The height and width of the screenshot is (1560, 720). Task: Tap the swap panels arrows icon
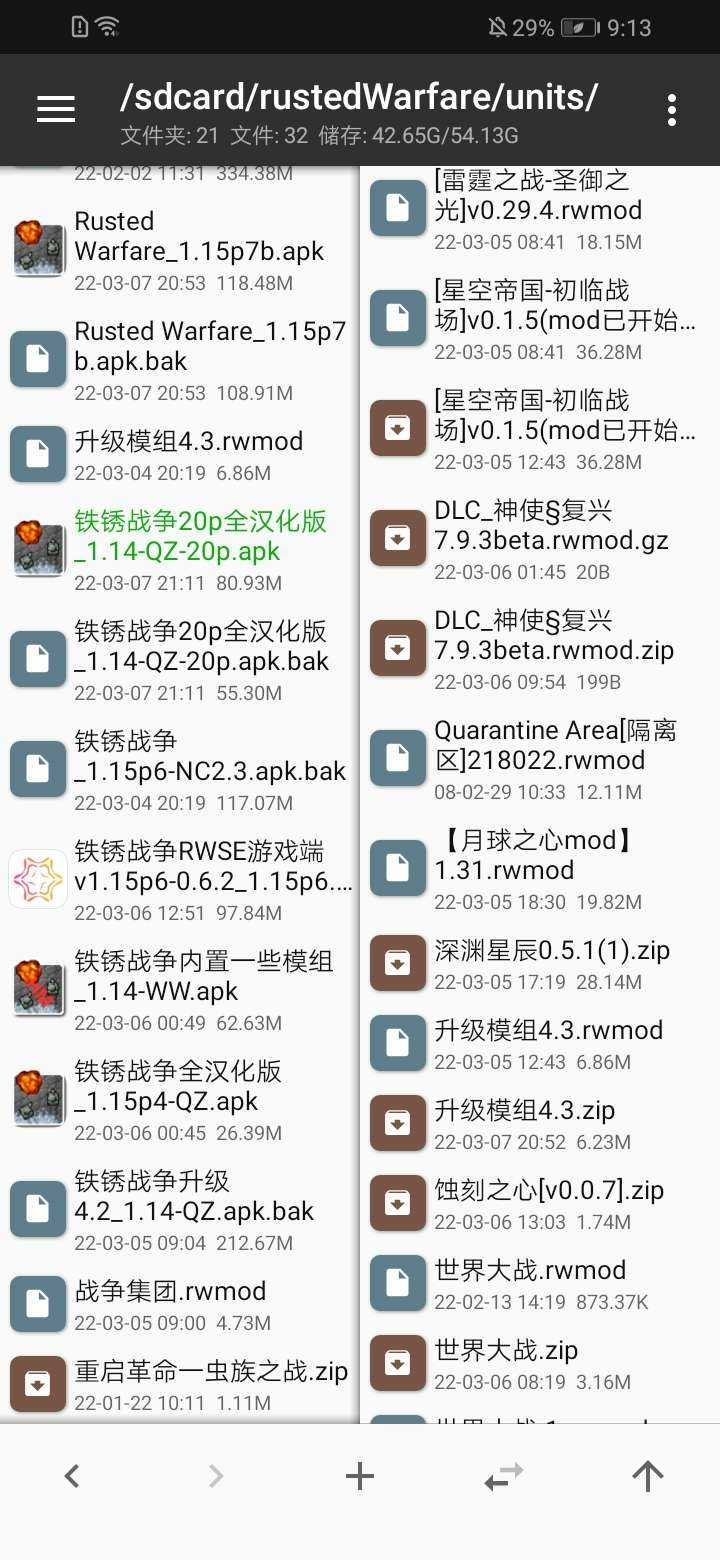pyautogui.click(x=503, y=1475)
